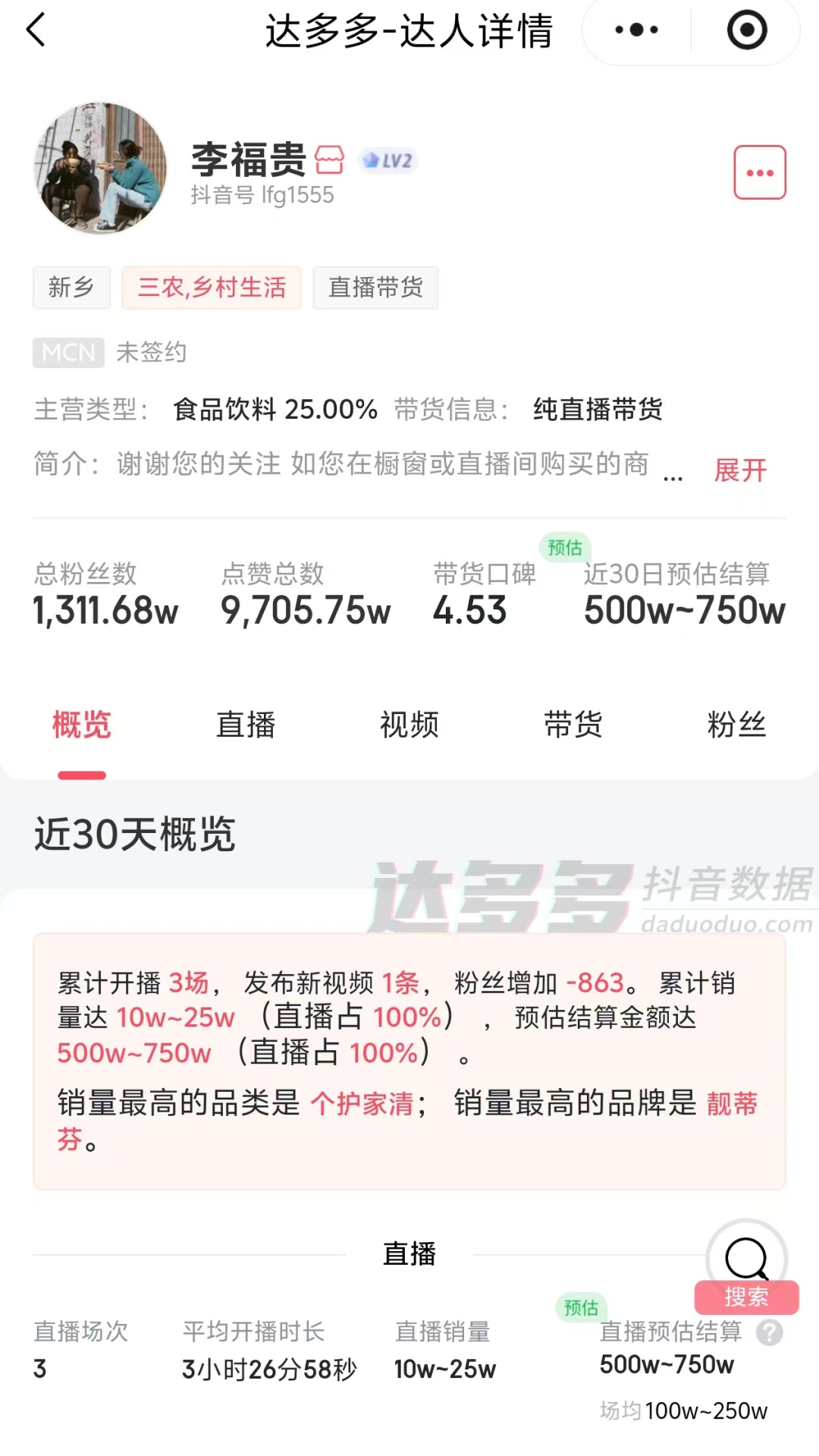Open the shop icon next to 李福贵

coord(329,160)
